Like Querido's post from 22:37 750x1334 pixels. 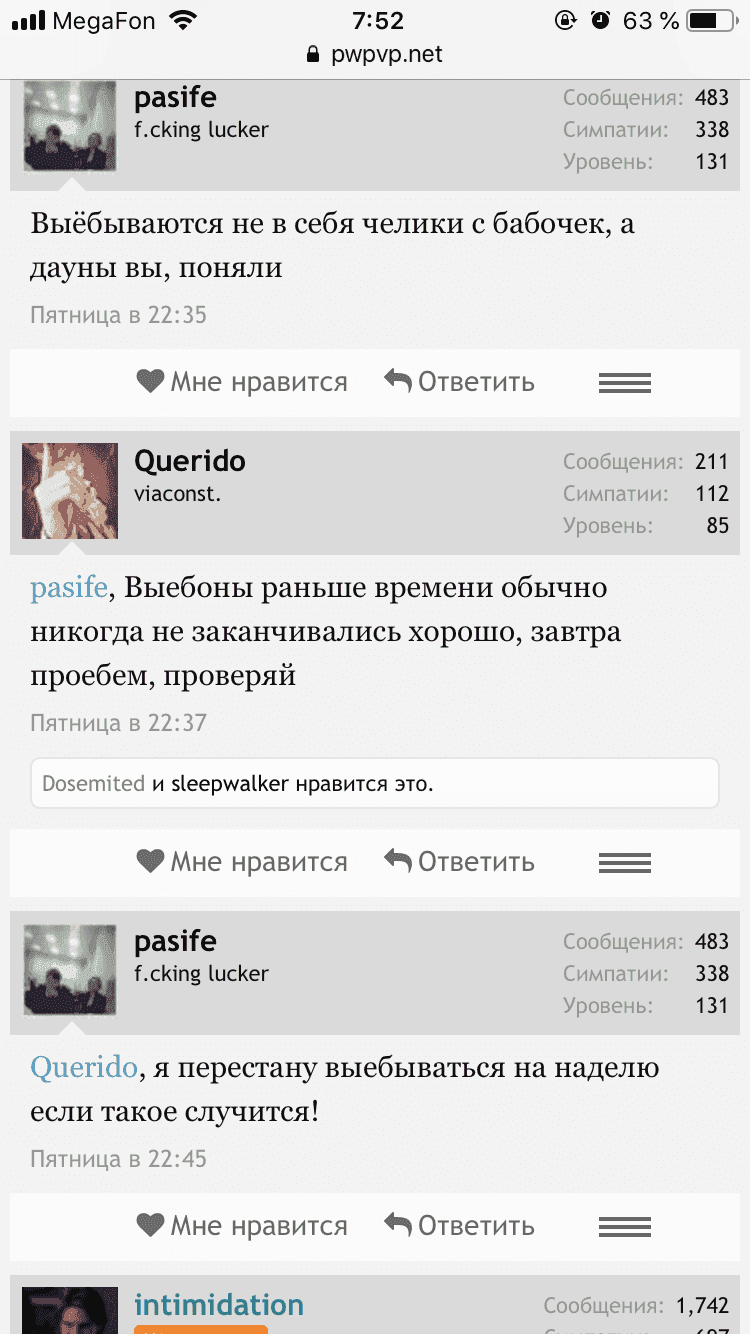[242, 862]
